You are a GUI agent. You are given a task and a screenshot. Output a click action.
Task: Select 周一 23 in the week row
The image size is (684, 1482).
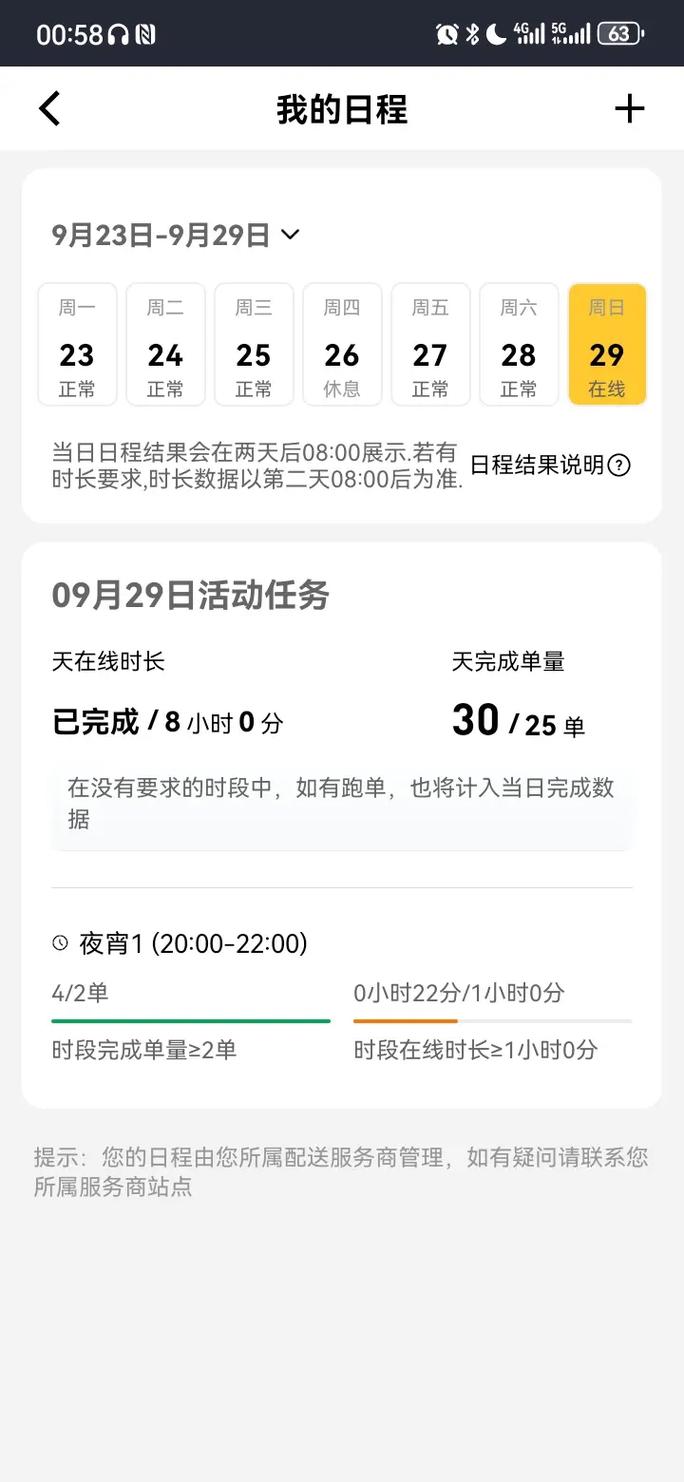tap(77, 345)
